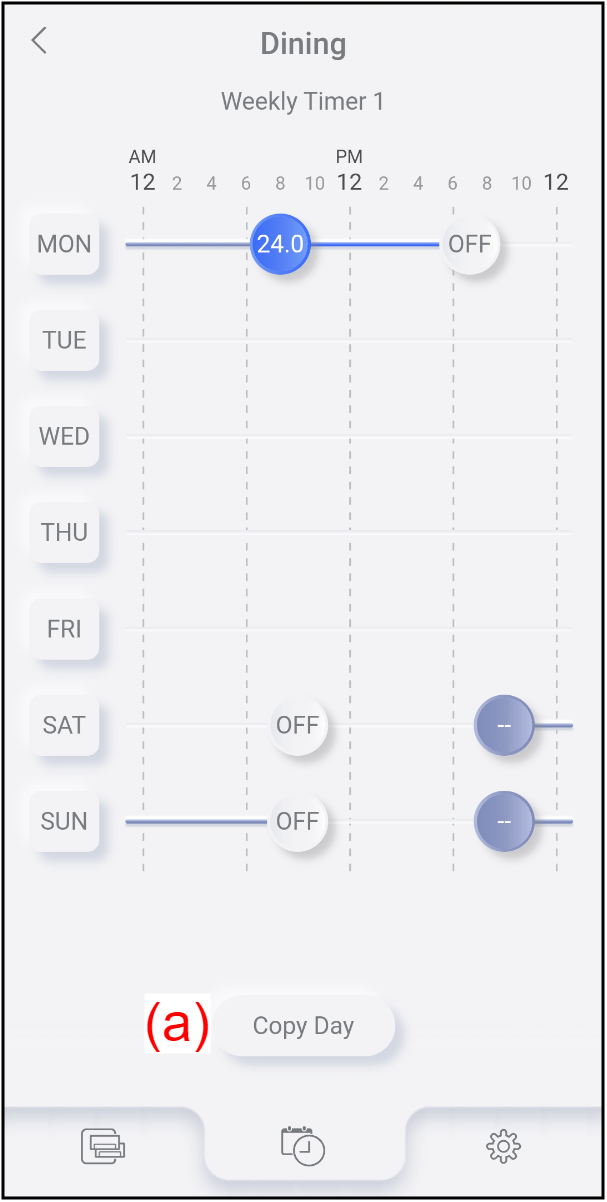Open the TUE day schedule
The height and width of the screenshot is (1202, 607).
tap(64, 340)
